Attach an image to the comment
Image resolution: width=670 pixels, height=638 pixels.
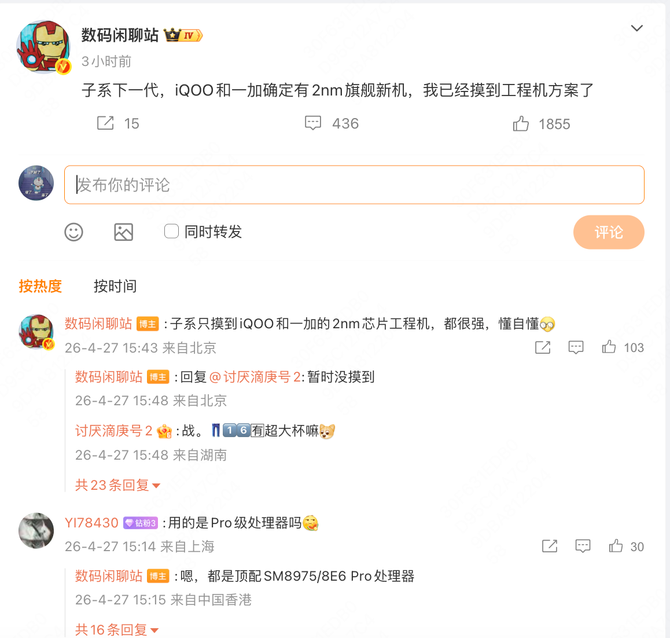coord(124,232)
